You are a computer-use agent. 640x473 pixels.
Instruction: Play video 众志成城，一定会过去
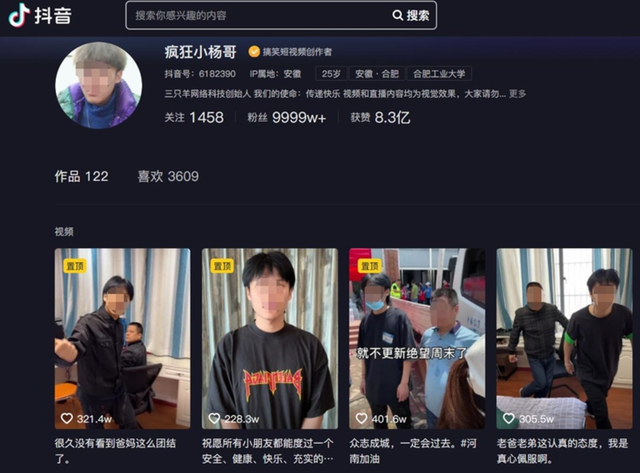pyautogui.click(x=416, y=340)
